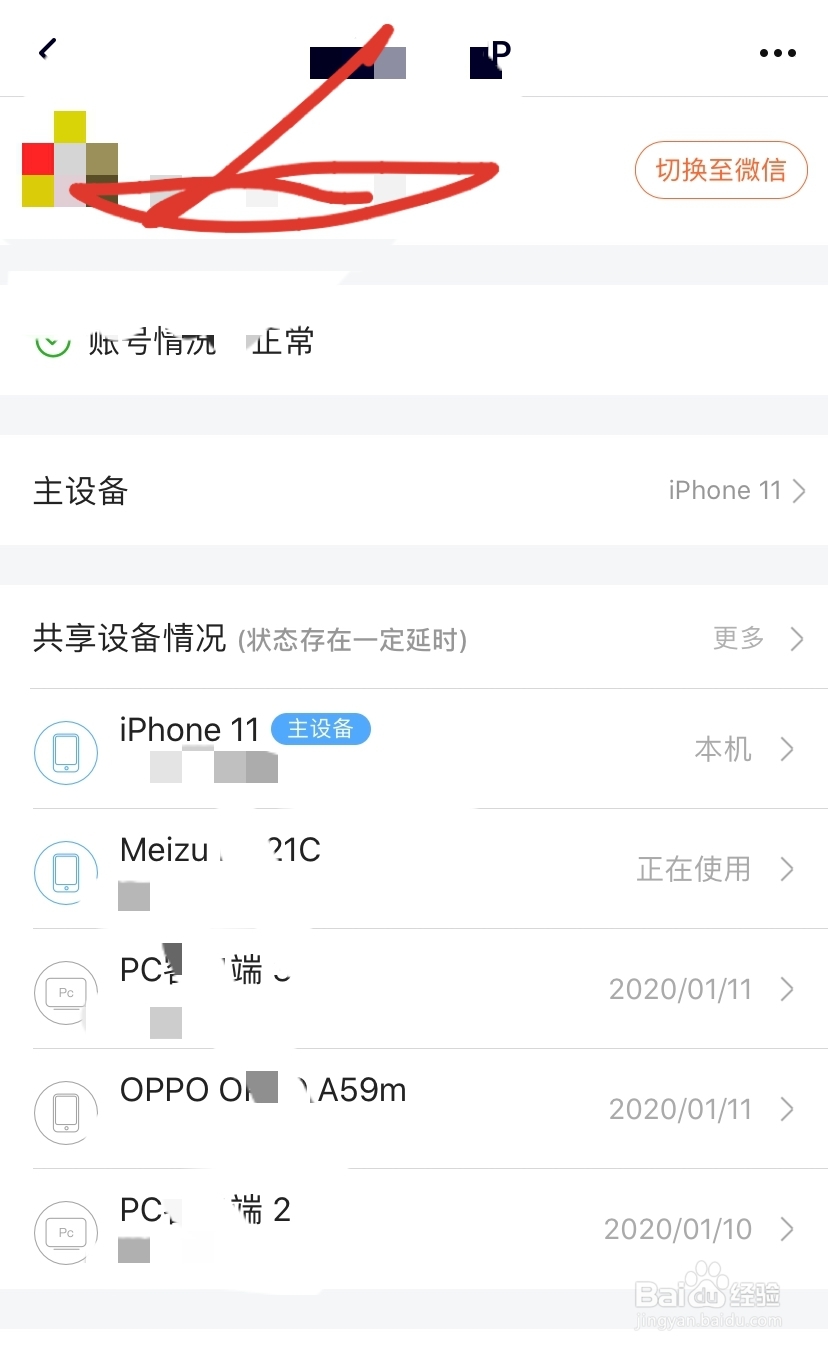The width and height of the screenshot is (828, 1349).
Task: Open 更多 chevron beside shared devices header
Action: coord(798,638)
